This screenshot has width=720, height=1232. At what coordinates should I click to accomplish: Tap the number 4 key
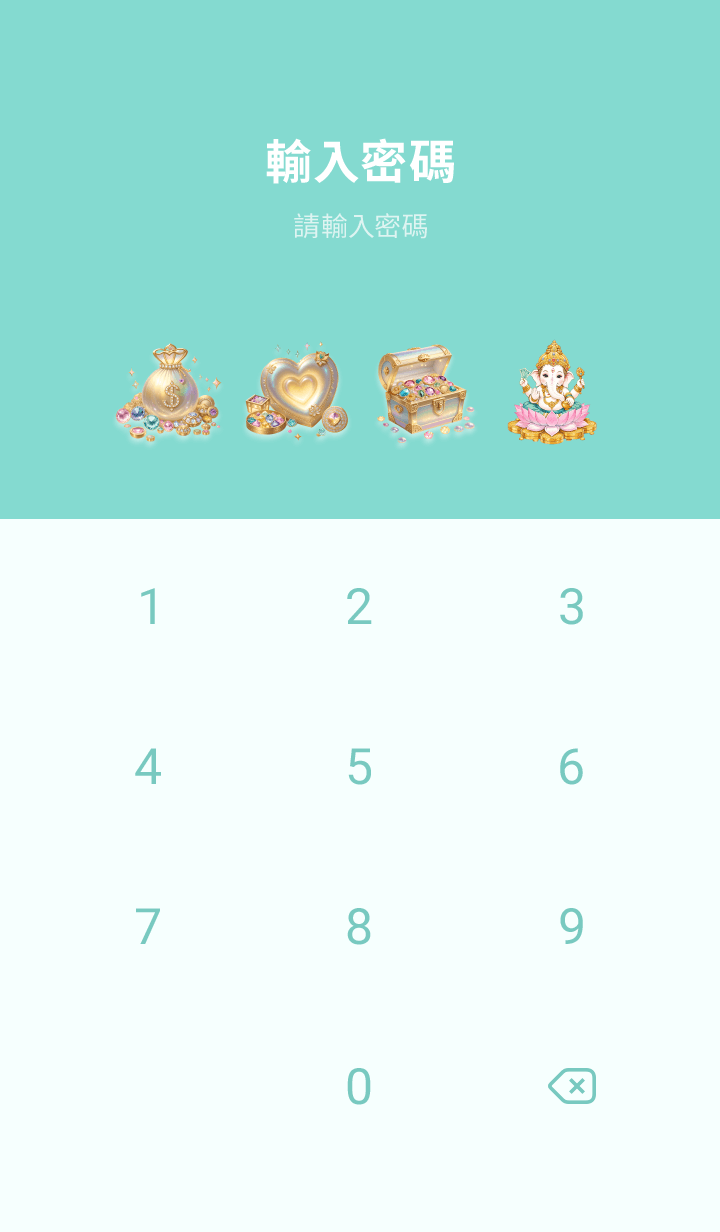pos(148,767)
